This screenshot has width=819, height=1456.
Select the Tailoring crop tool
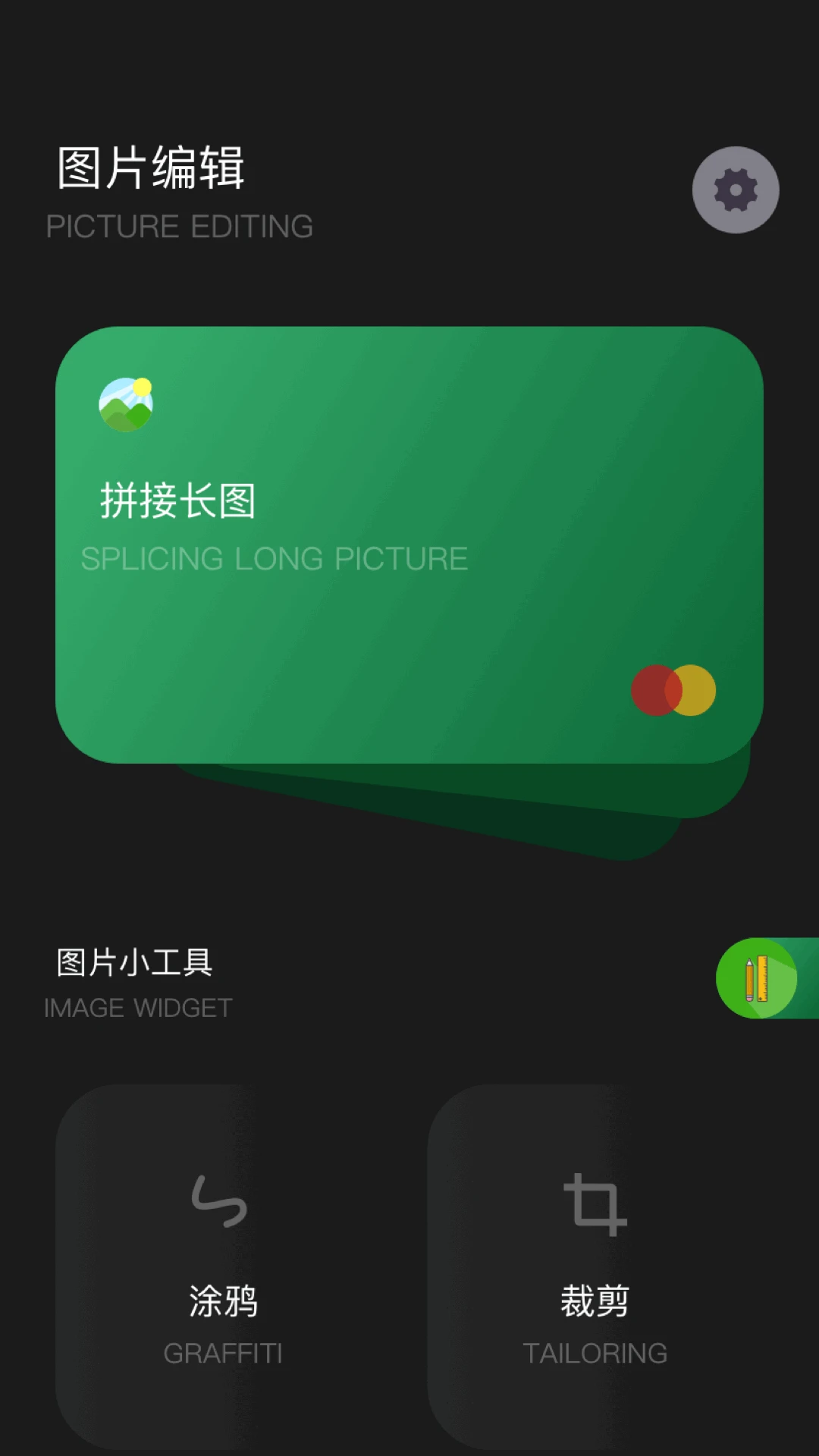point(595,1266)
